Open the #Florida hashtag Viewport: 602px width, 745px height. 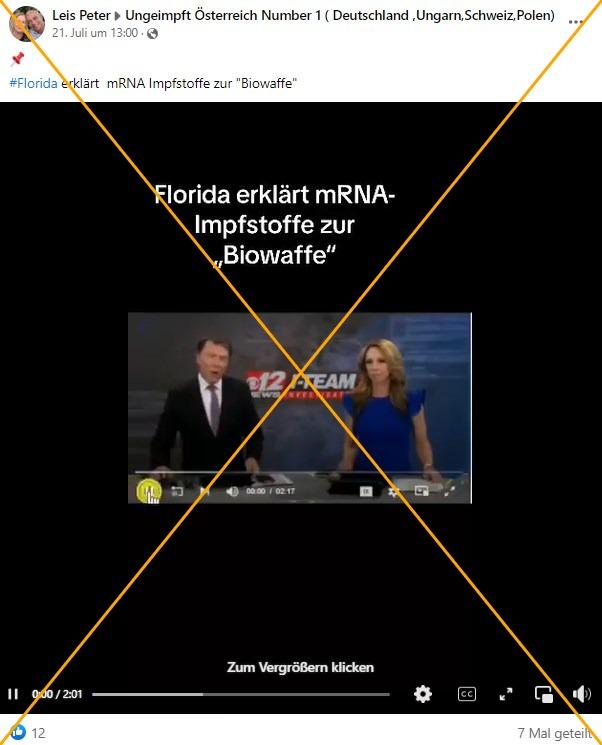tap(33, 82)
